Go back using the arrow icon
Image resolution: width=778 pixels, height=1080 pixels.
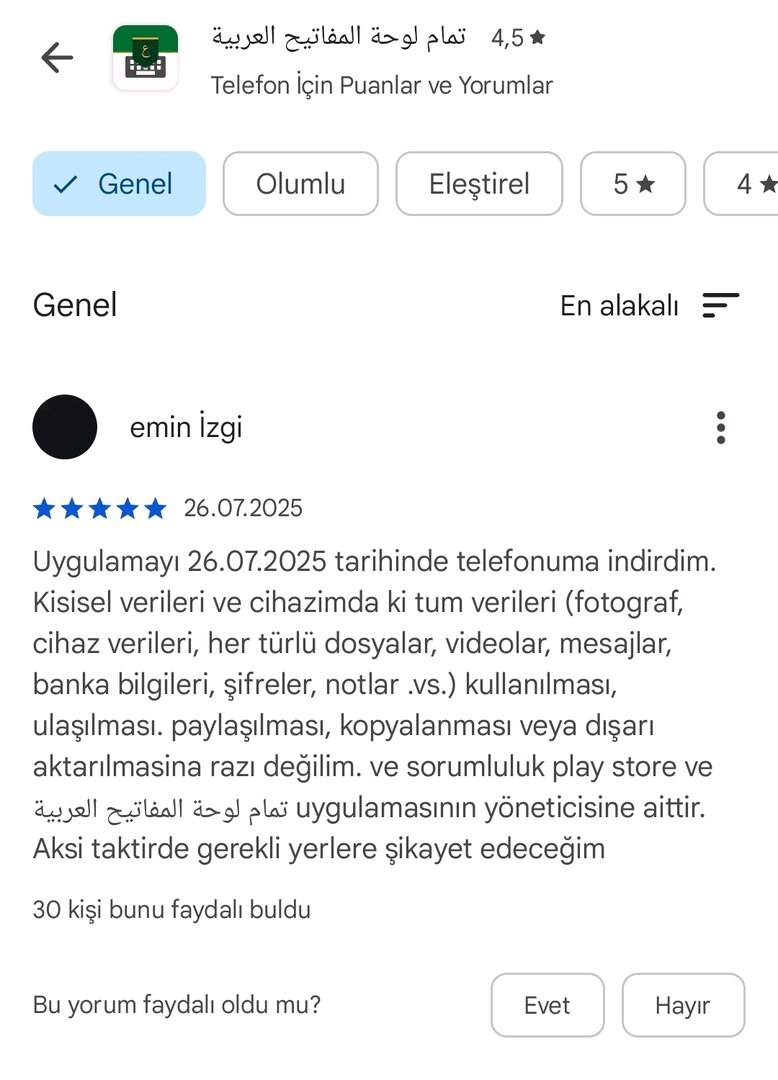(x=57, y=58)
